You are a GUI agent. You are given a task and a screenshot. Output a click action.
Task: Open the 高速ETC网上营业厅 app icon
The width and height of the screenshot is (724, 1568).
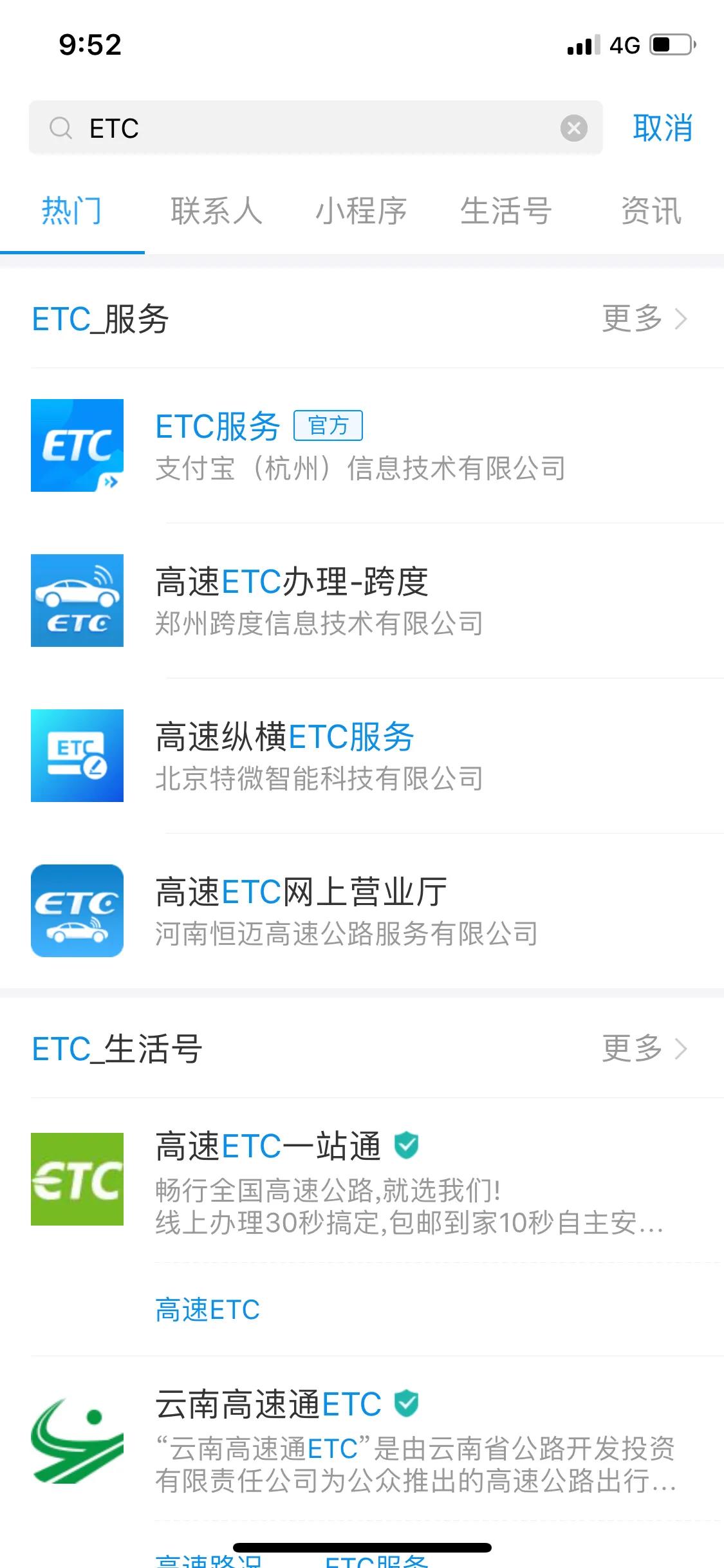click(77, 910)
